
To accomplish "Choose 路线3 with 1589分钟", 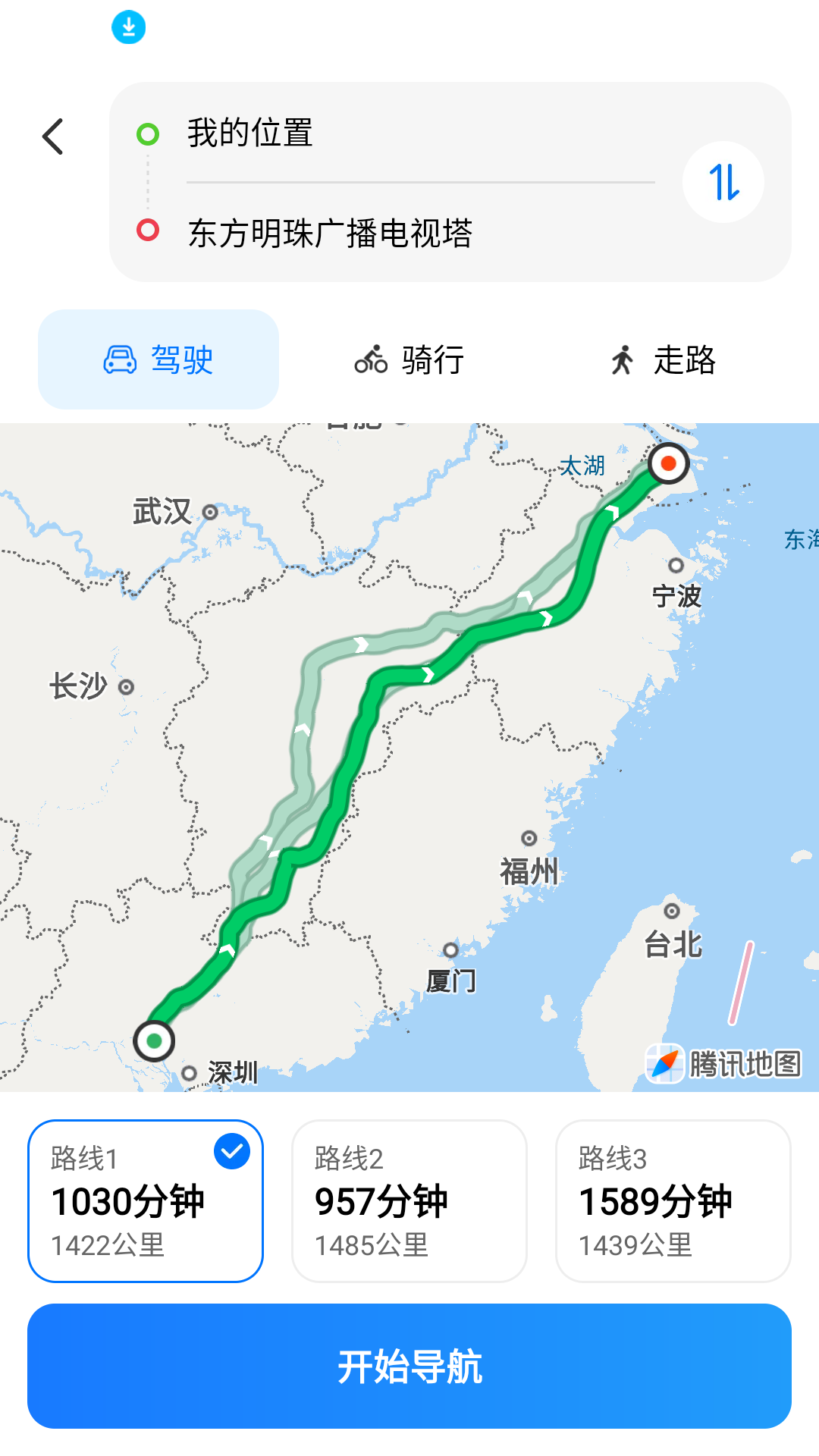I will [673, 1200].
